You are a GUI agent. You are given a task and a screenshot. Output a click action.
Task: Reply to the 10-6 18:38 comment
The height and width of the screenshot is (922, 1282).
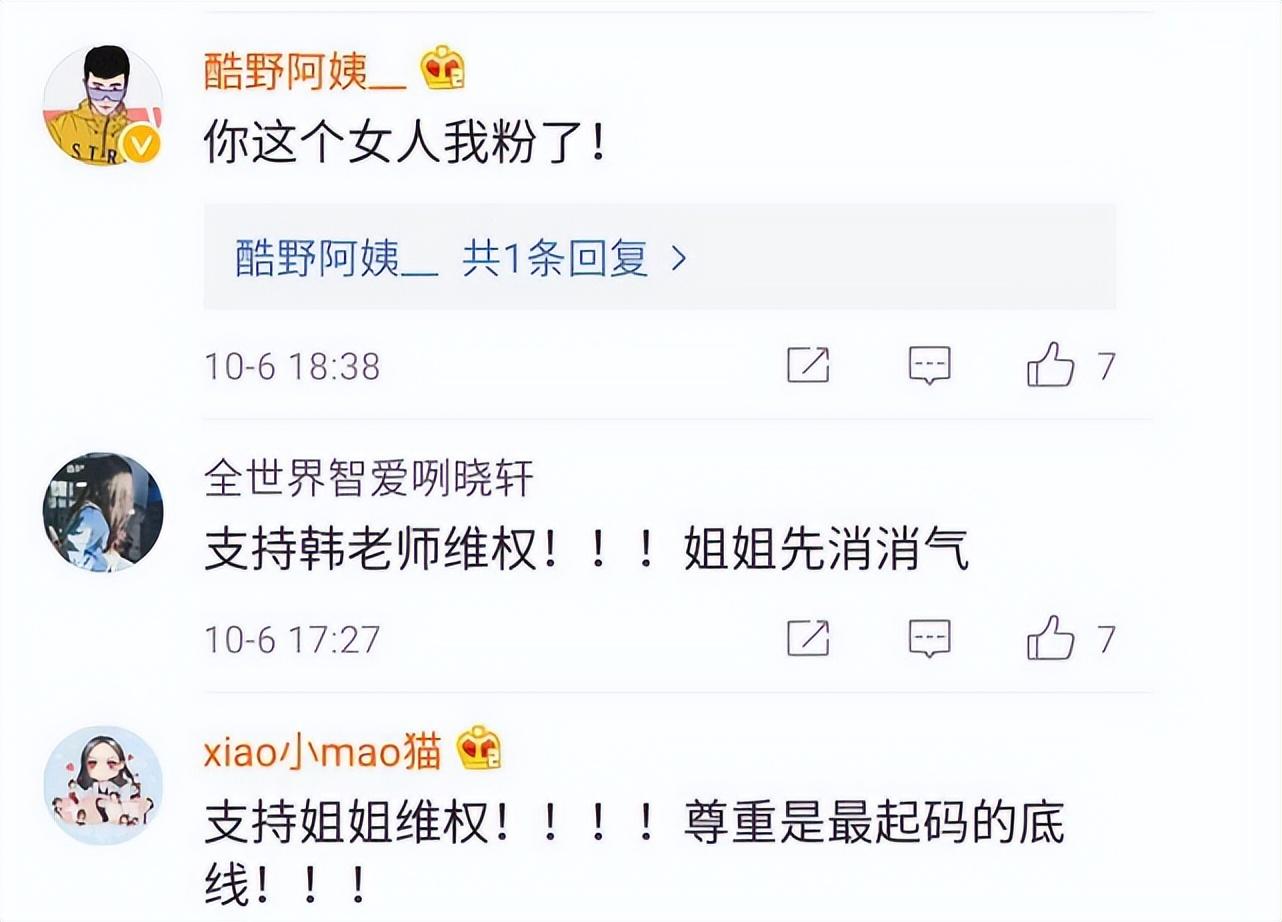pyautogui.click(x=929, y=365)
